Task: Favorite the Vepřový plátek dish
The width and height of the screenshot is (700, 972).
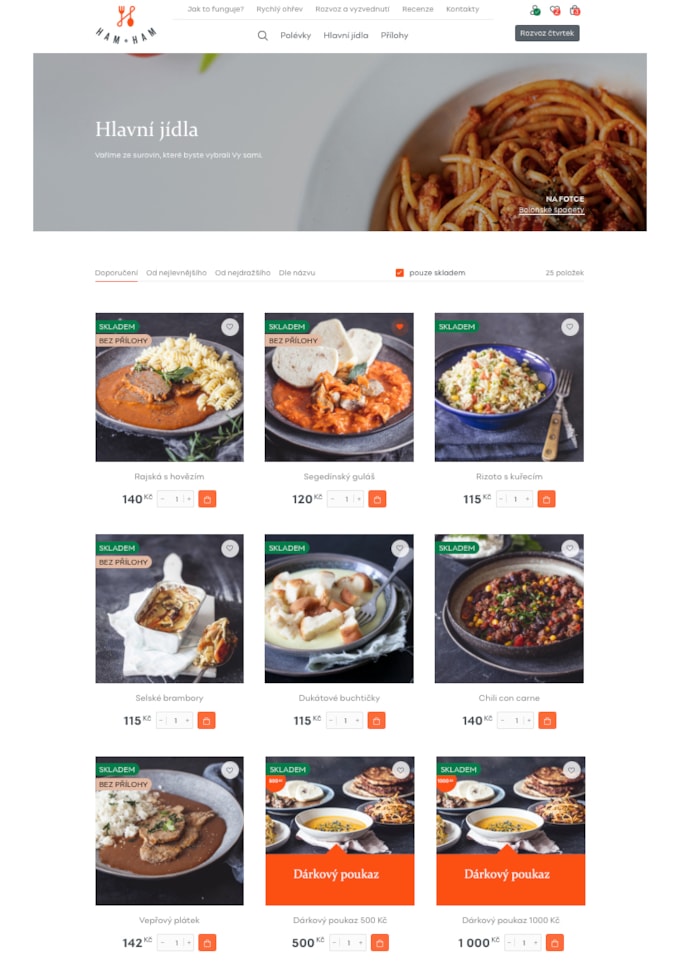Action: pyautogui.click(x=229, y=770)
